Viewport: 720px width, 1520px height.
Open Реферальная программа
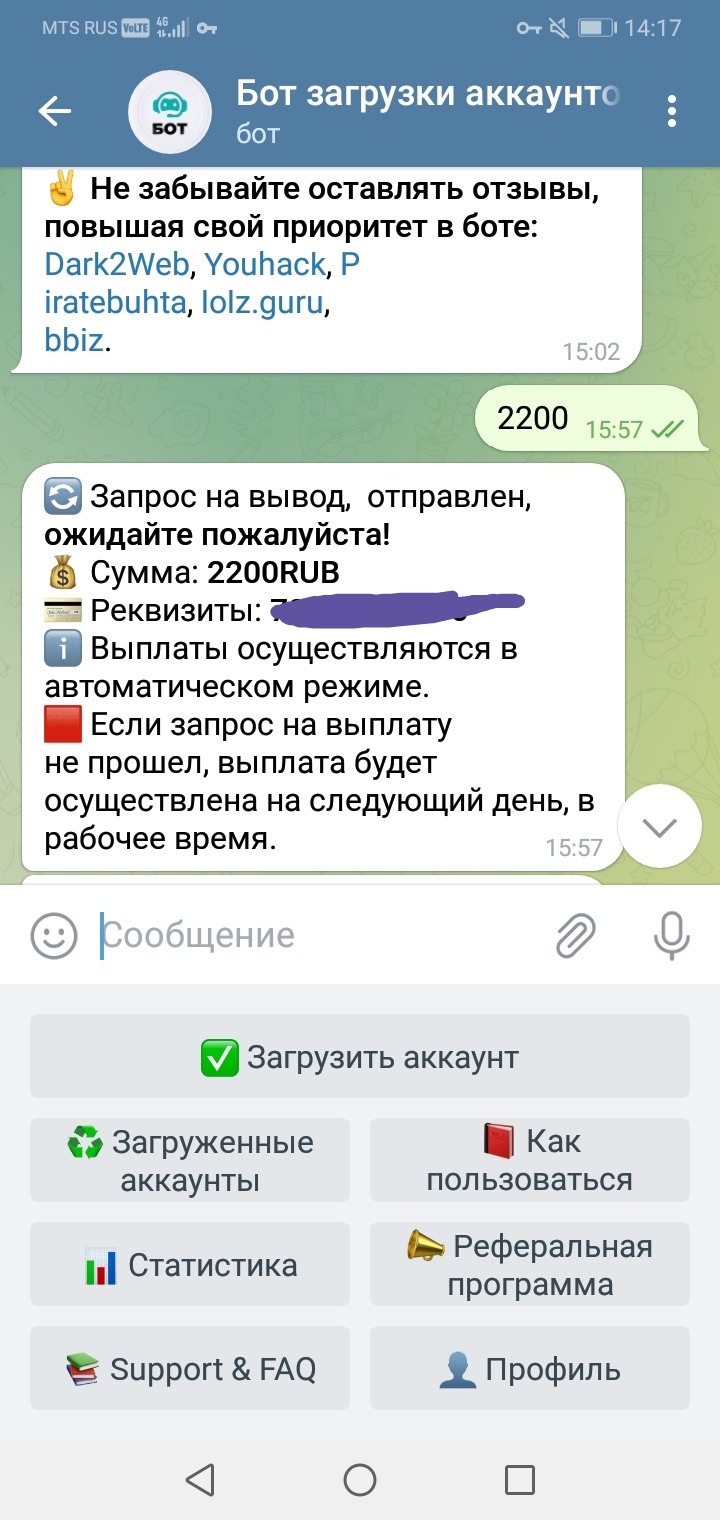point(530,1266)
